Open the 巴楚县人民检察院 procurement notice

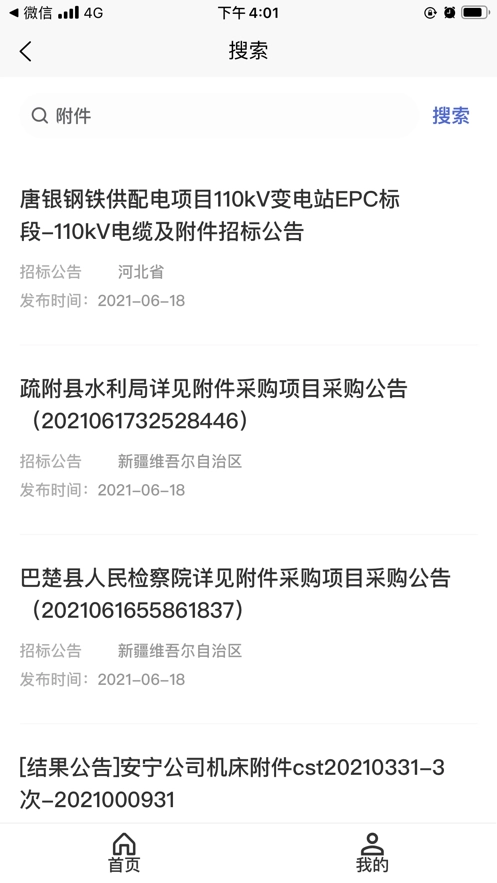pos(248,627)
